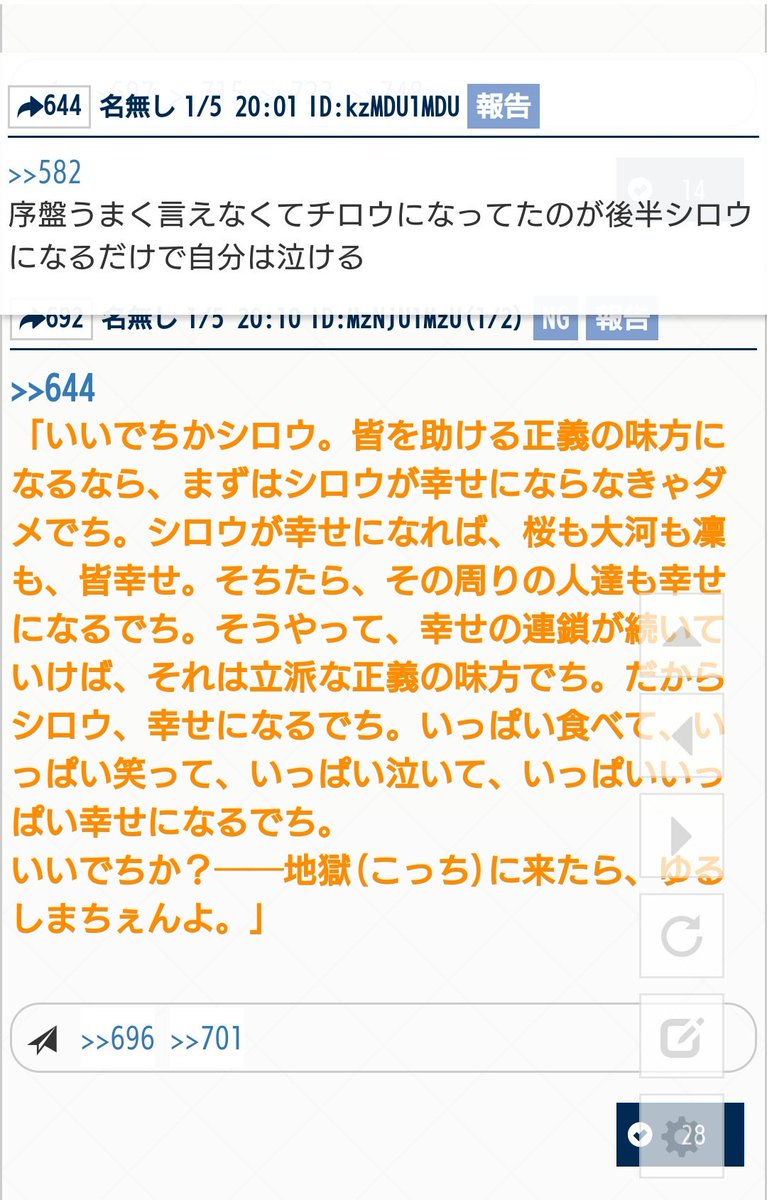Viewport: 767px width, 1200px height.
Task: Mark post 692 as NG
Action: [555, 320]
